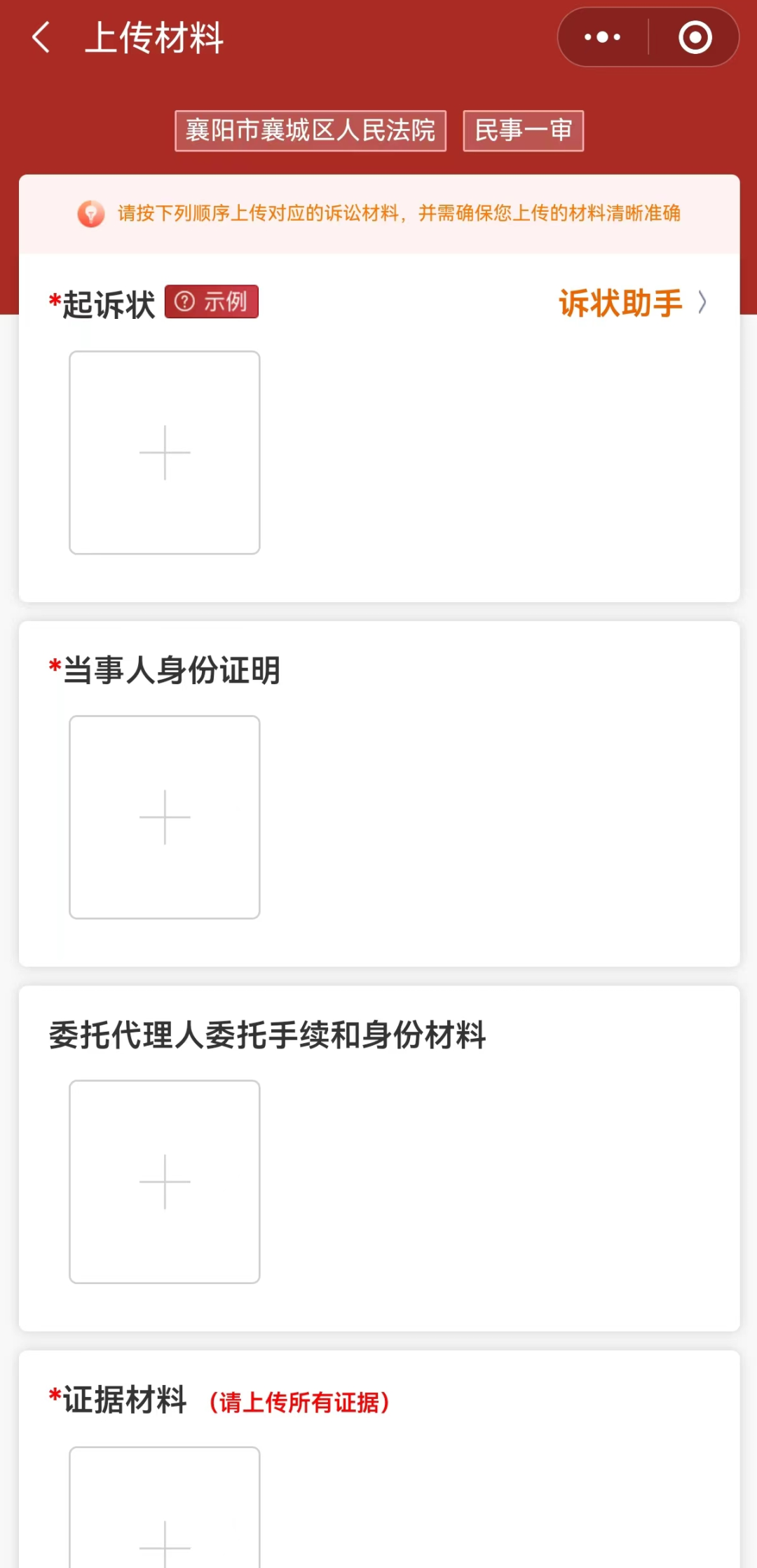The width and height of the screenshot is (757, 1568).
Task: Upload a file for 证据材料
Action: [165, 1507]
